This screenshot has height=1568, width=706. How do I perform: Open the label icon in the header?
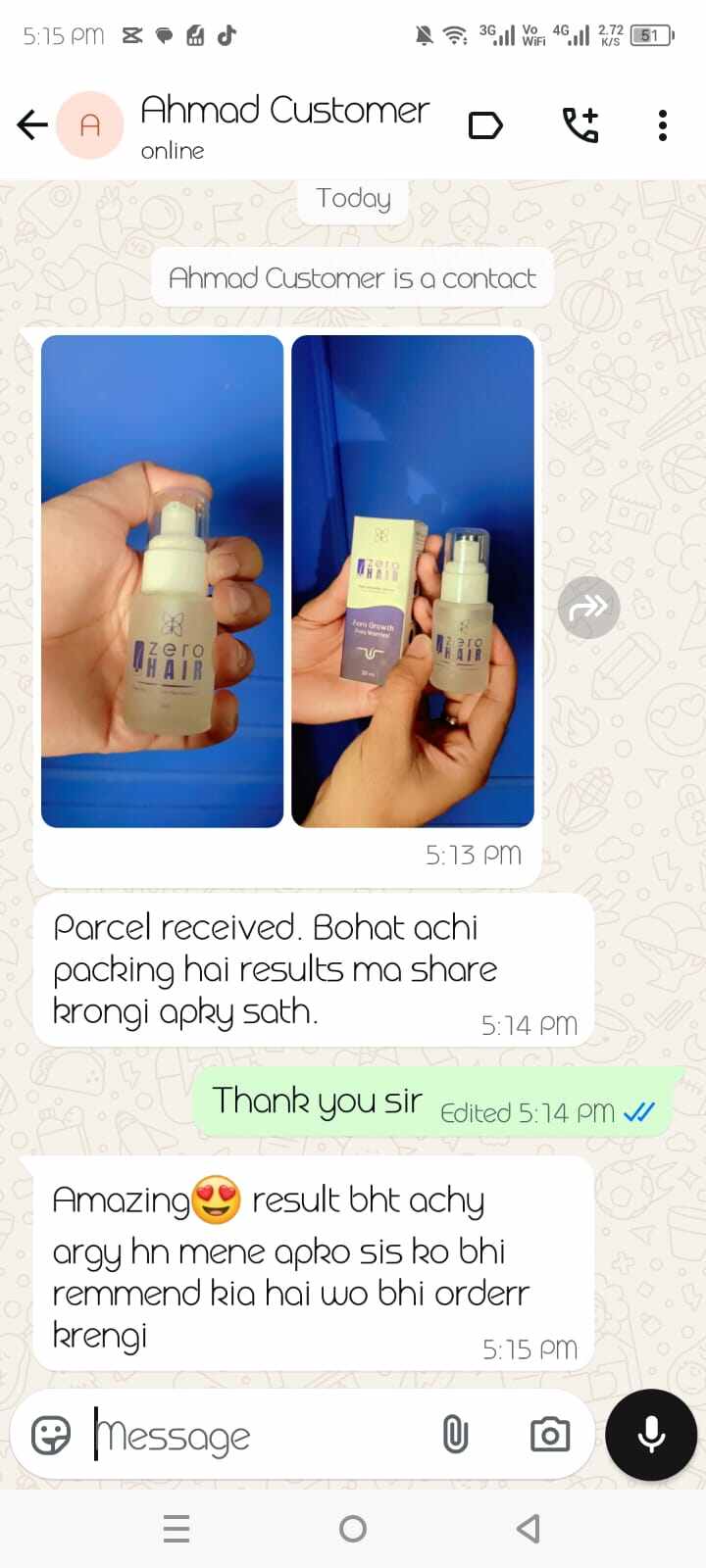click(x=485, y=125)
